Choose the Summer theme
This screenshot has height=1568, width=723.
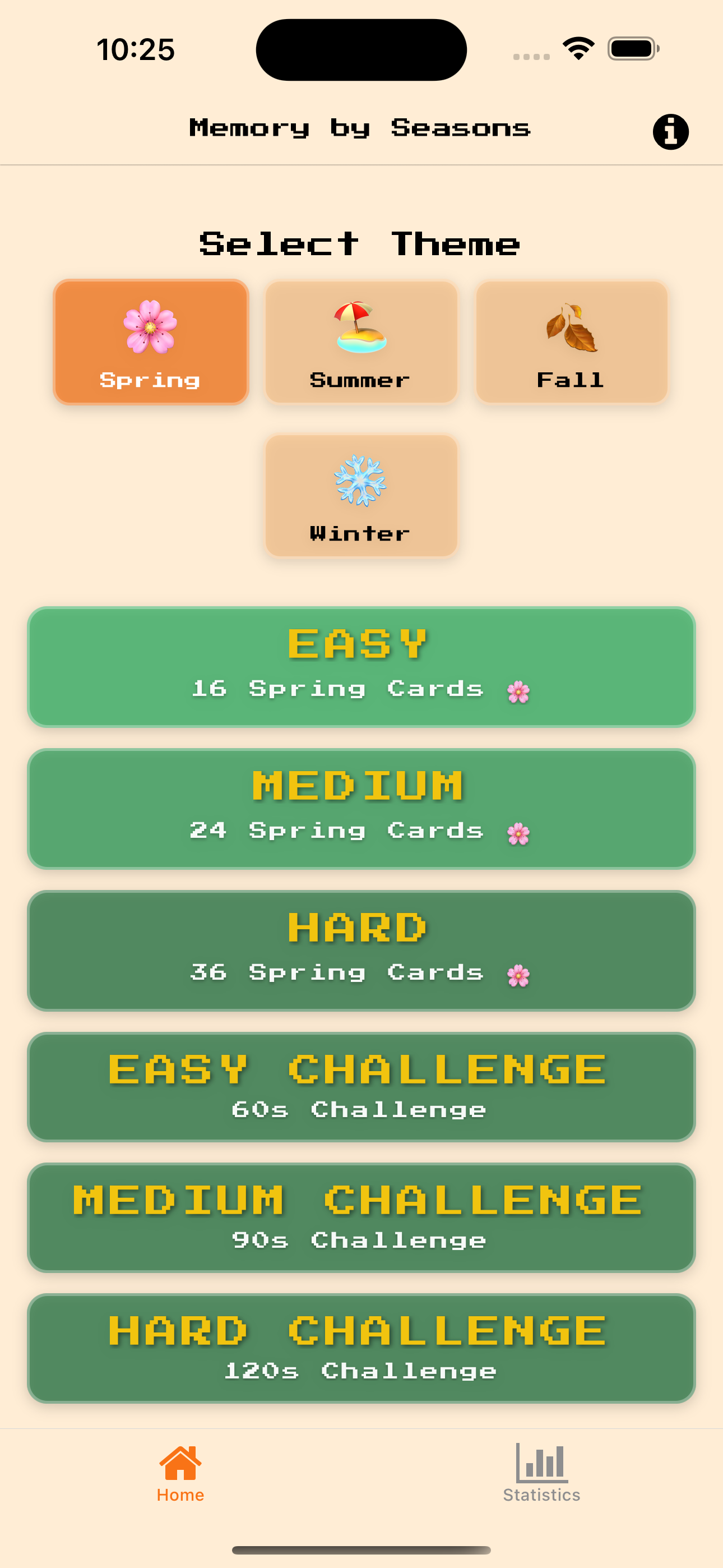point(361,342)
